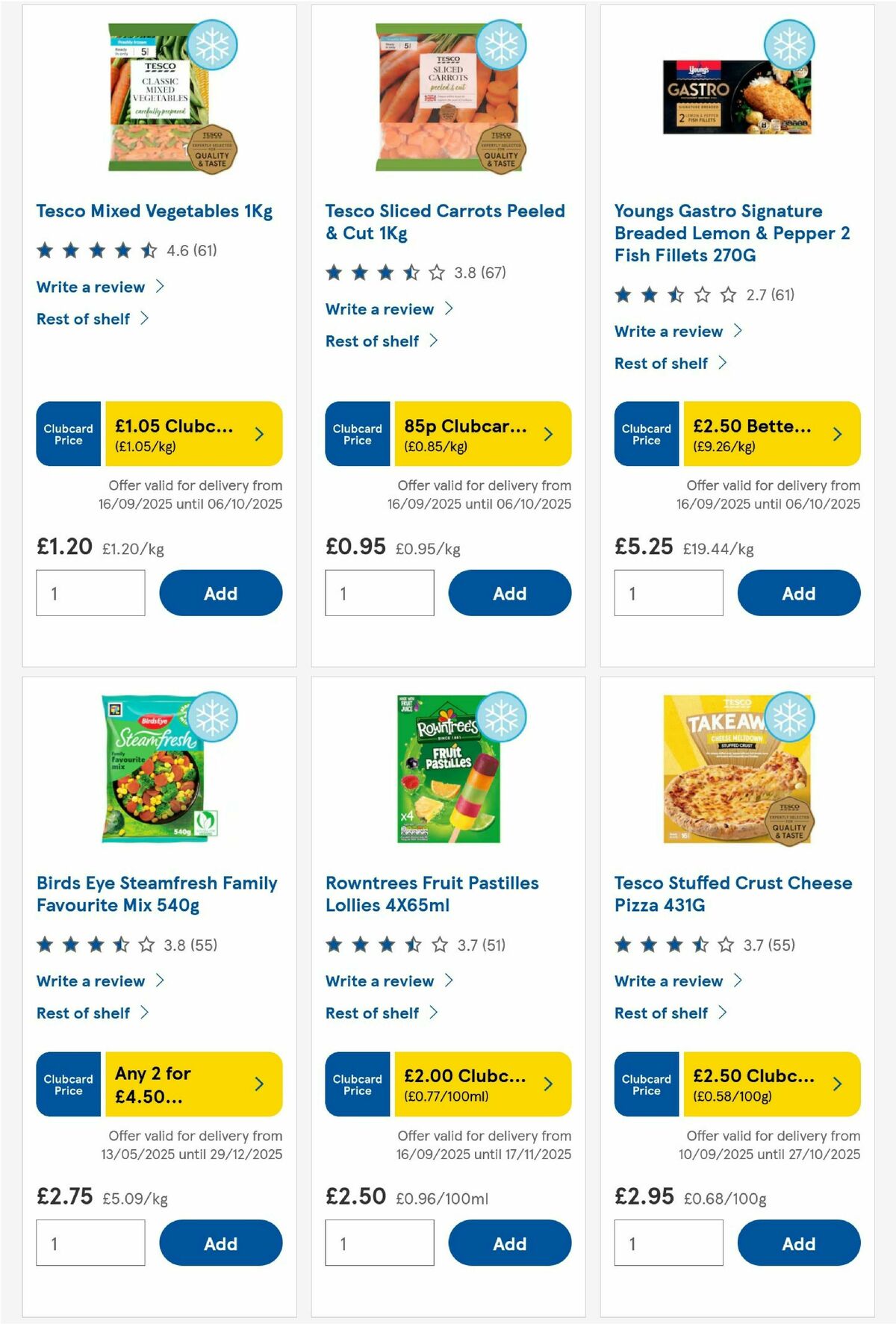Select the Clubcard Price badge on cheese pizza

click(x=646, y=1084)
